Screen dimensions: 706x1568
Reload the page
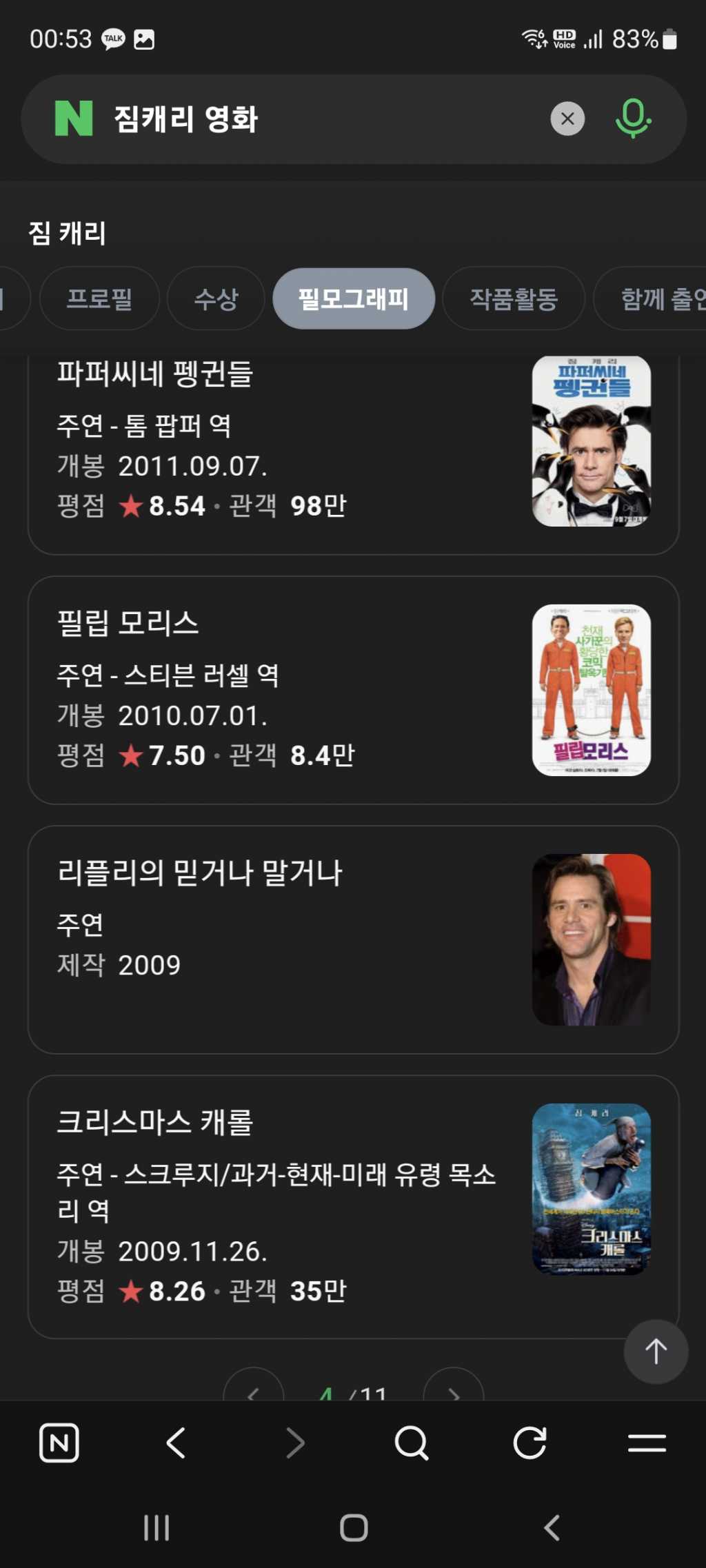(x=529, y=1443)
